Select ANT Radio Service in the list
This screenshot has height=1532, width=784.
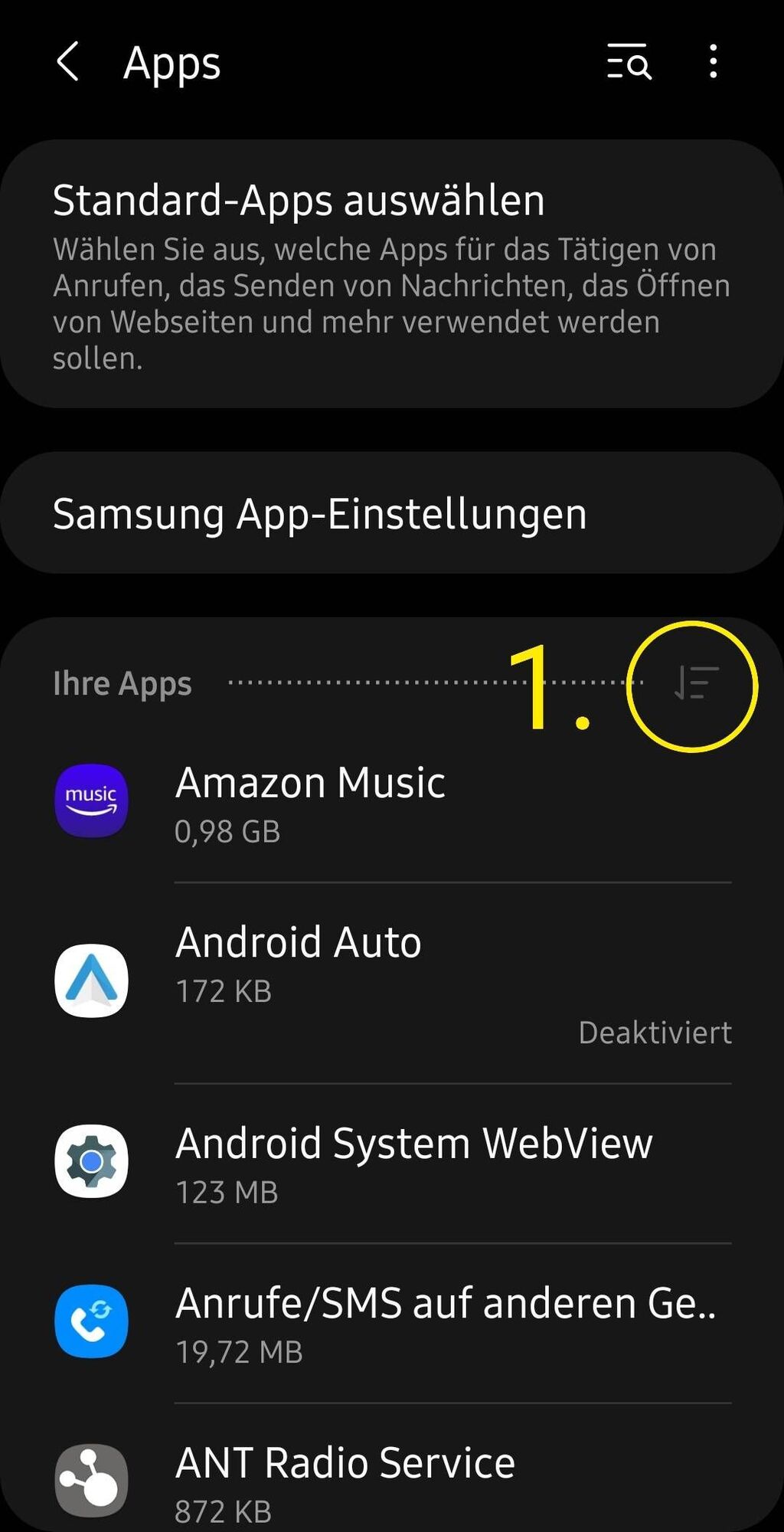click(390, 1478)
